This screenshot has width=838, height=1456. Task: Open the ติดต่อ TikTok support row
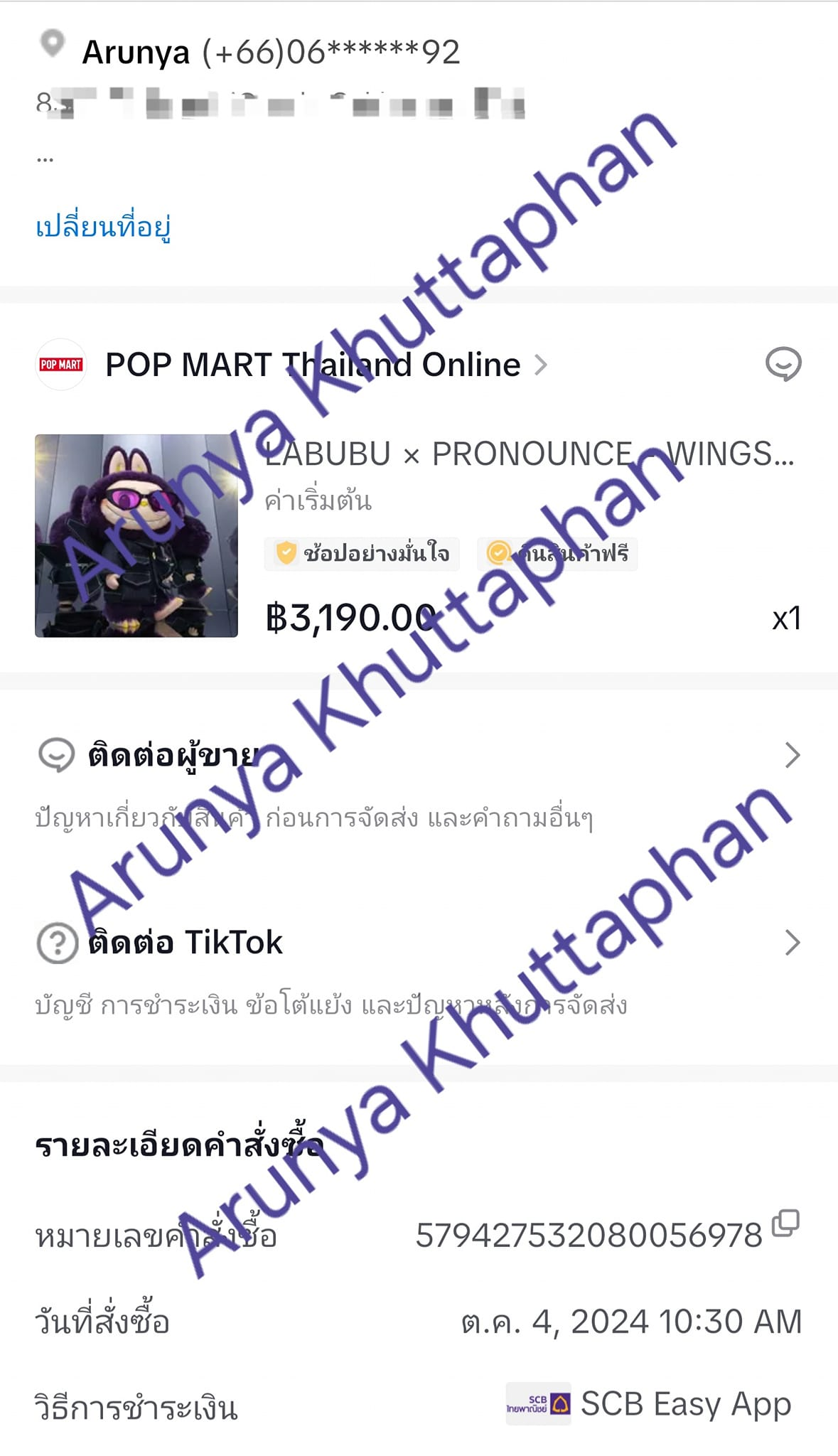[419, 943]
